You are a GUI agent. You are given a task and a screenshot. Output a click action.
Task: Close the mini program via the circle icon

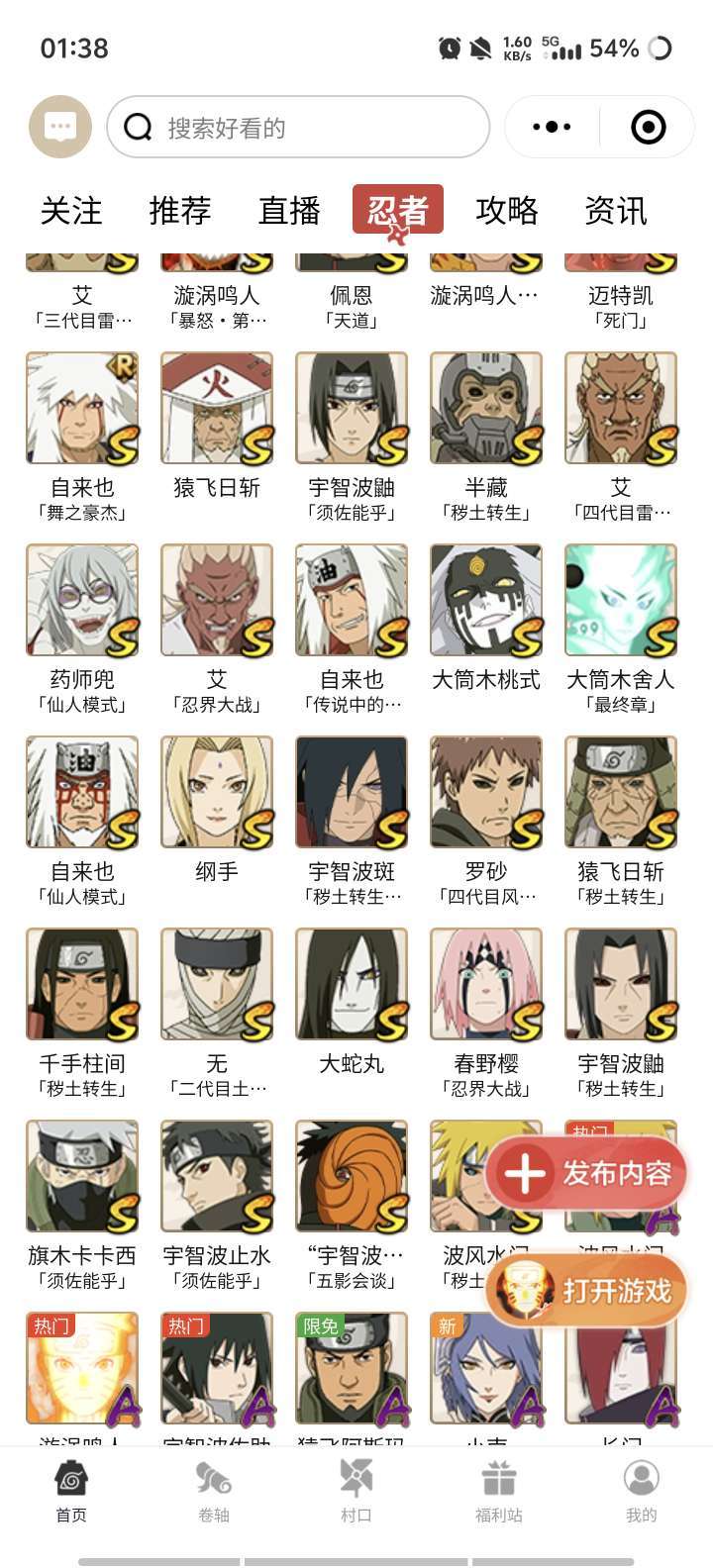[649, 127]
